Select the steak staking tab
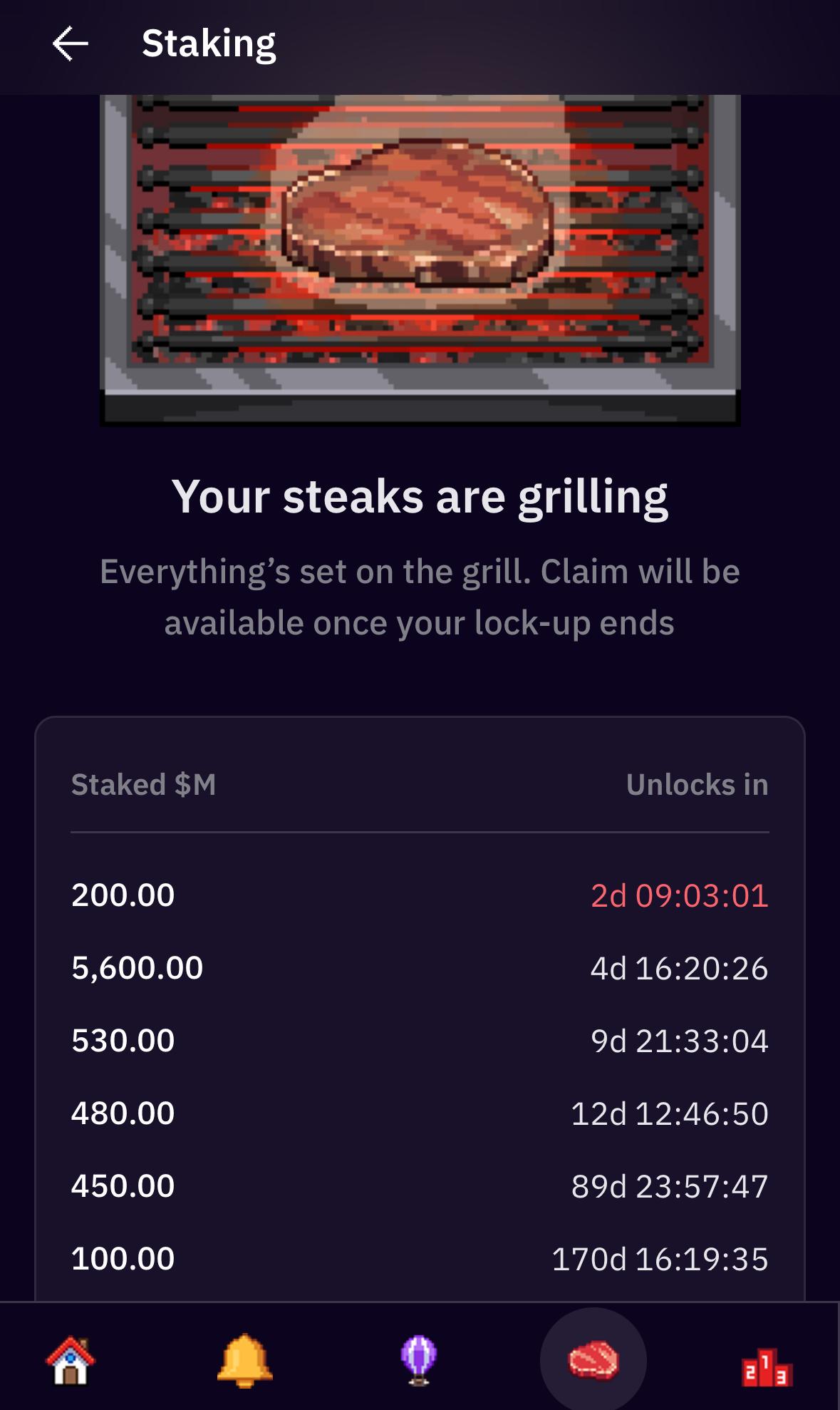The image size is (840, 1410). (x=593, y=1359)
